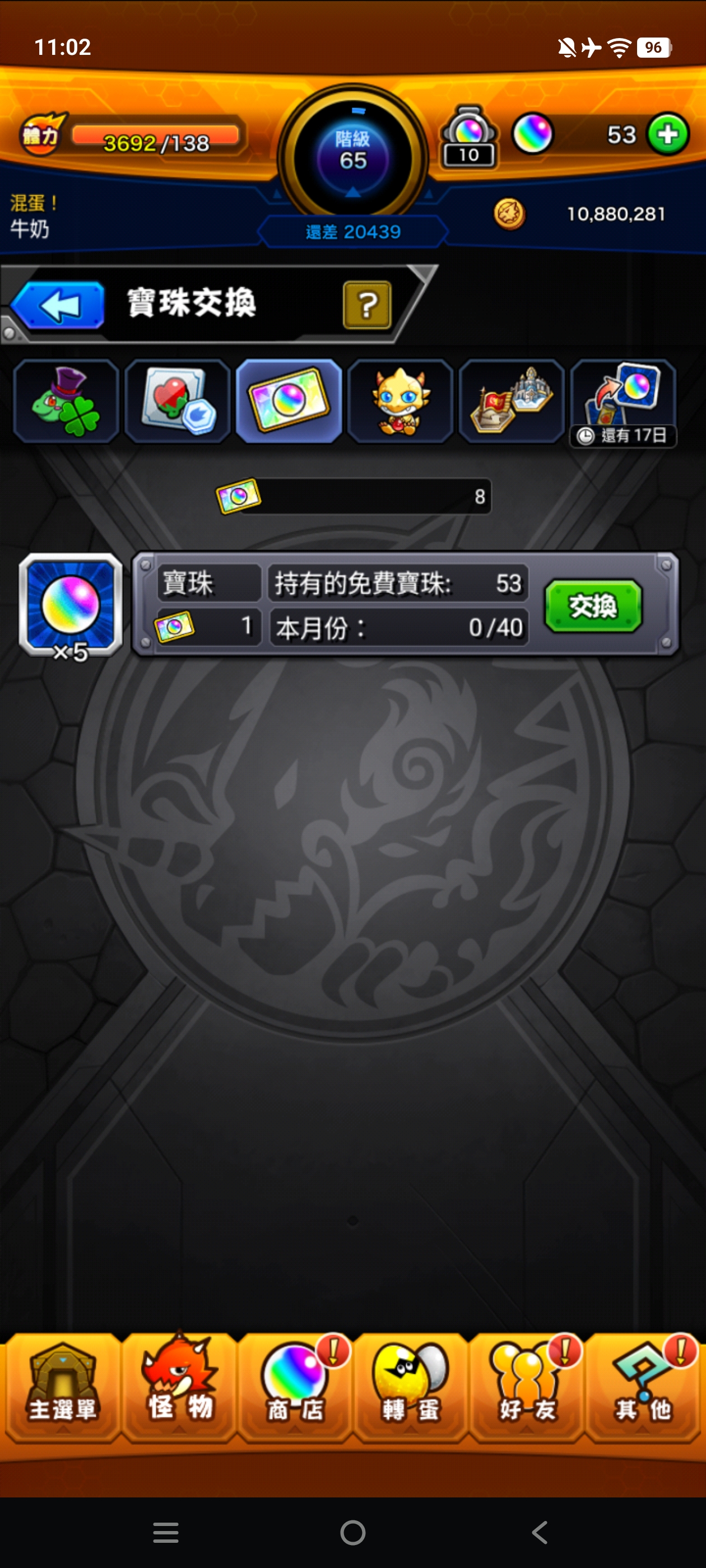Tap the system home button
The image size is (706, 1568).
click(x=352, y=1532)
